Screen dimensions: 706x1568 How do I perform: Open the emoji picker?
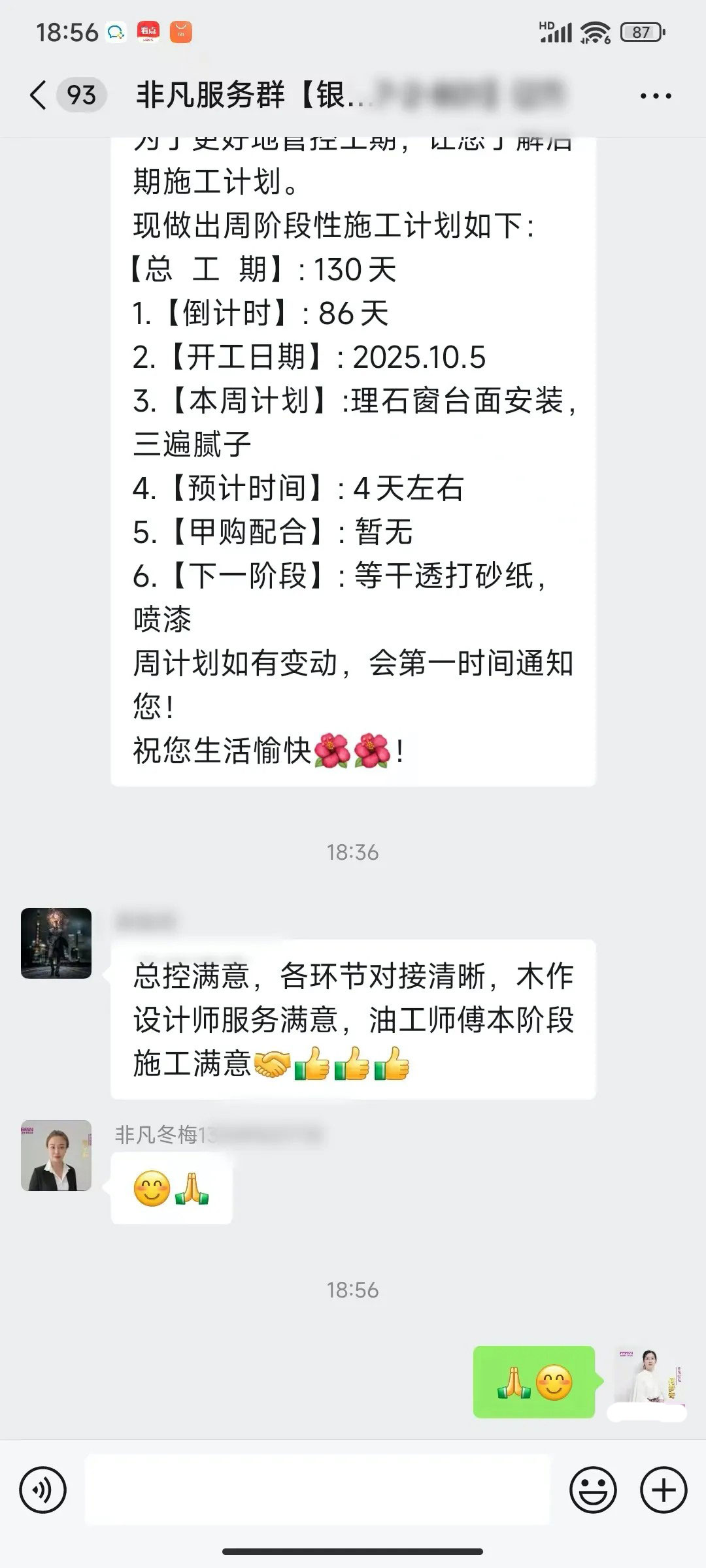(x=593, y=1490)
